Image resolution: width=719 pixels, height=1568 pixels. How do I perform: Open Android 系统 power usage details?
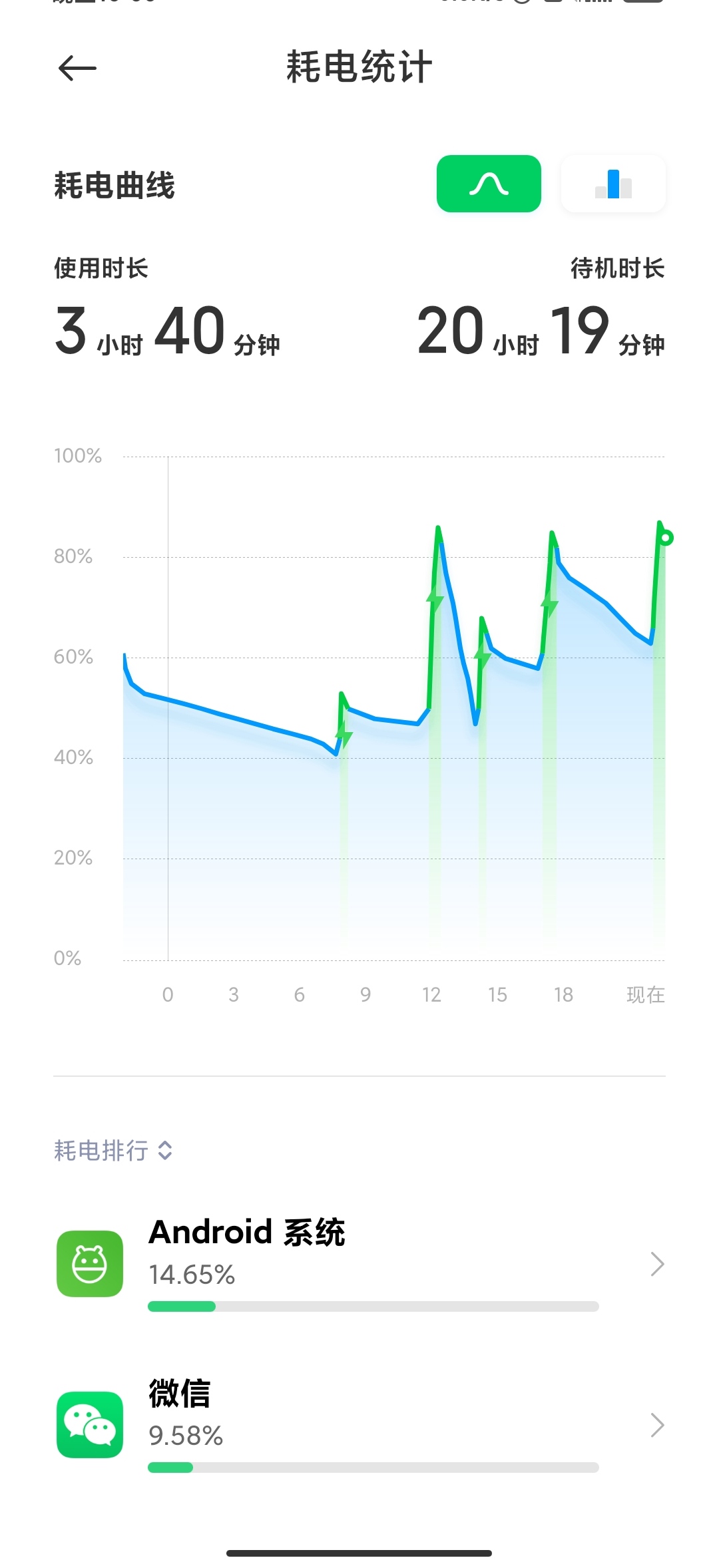click(x=359, y=1264)
